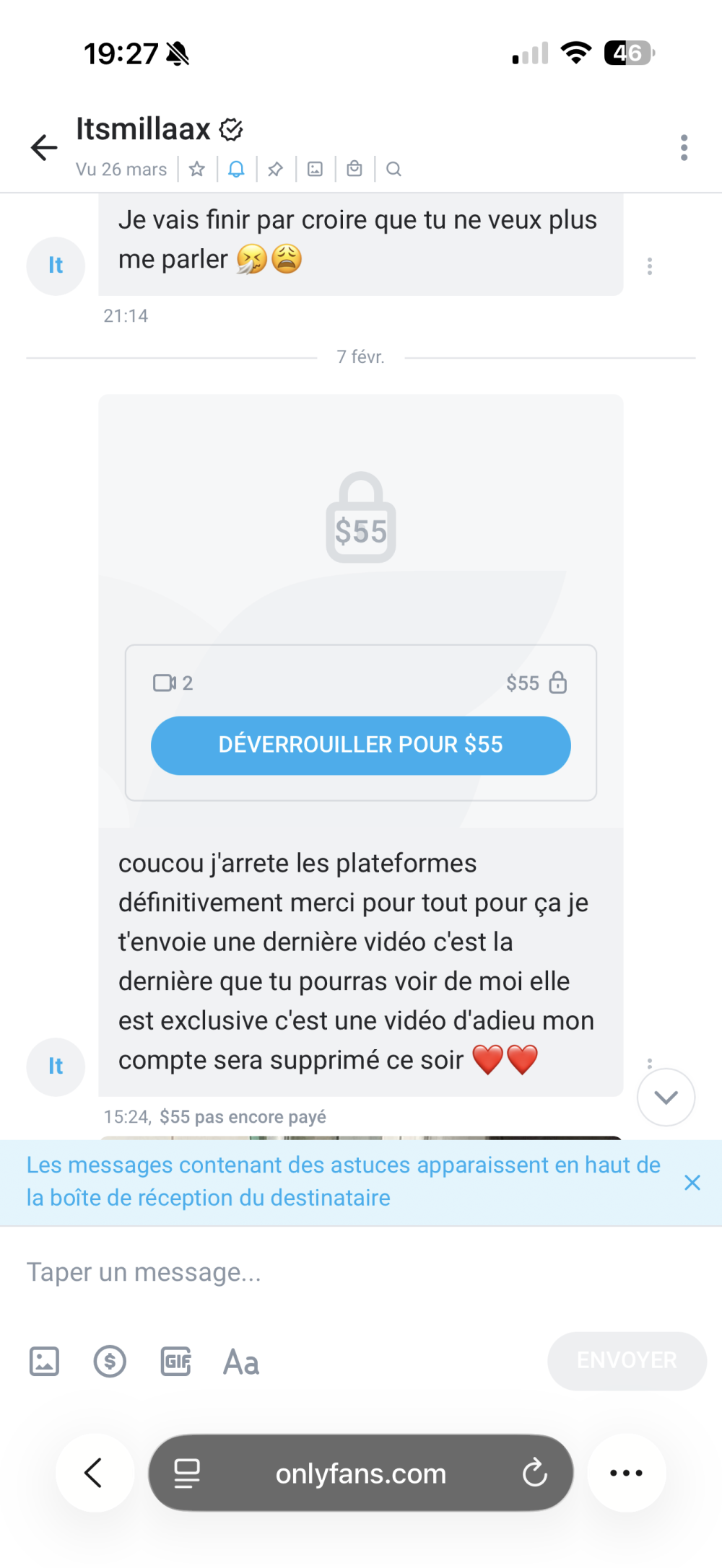Go back from the Itsmillaax chat
This screenshot has height=1568, width=722.
coord(44,147)
